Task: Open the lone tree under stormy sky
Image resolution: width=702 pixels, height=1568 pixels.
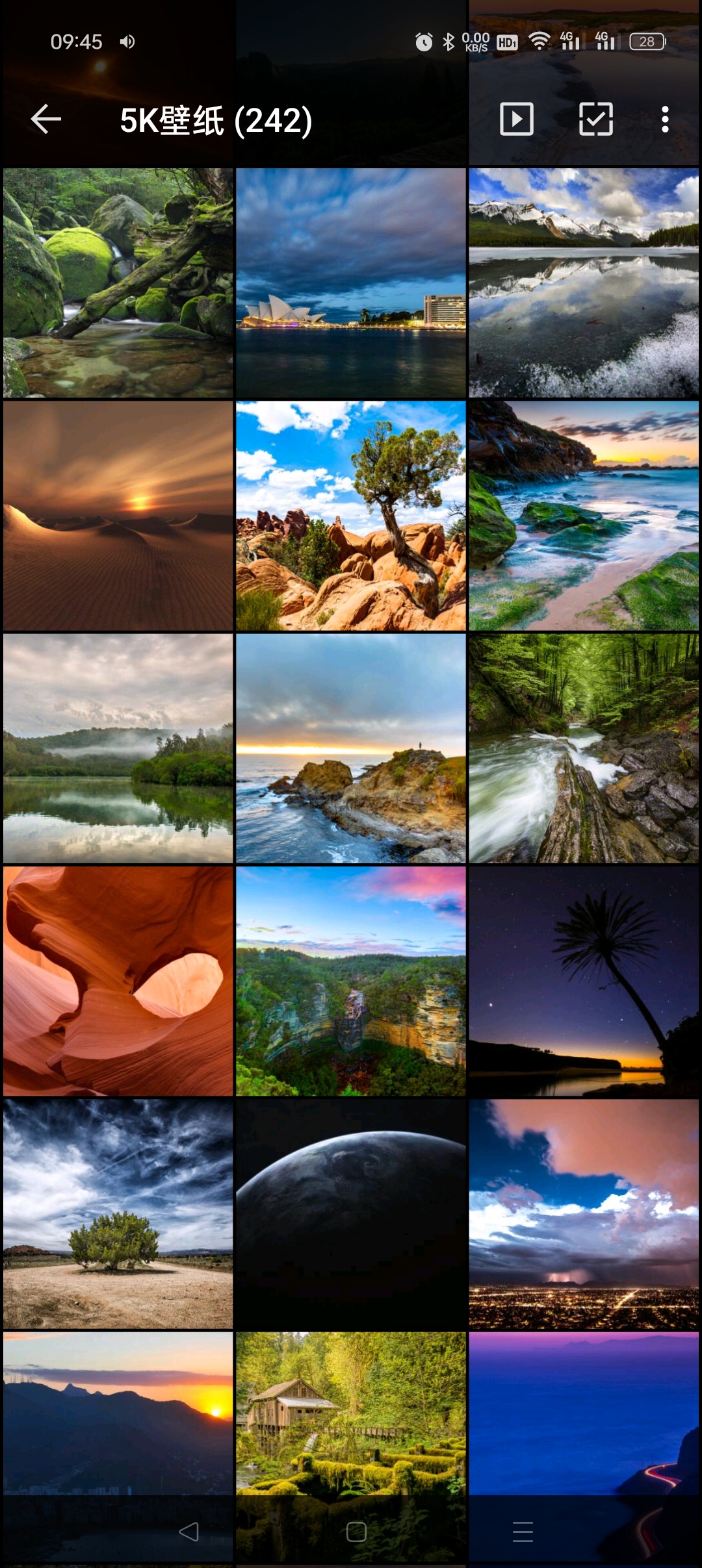Action: pos(118,1213)
